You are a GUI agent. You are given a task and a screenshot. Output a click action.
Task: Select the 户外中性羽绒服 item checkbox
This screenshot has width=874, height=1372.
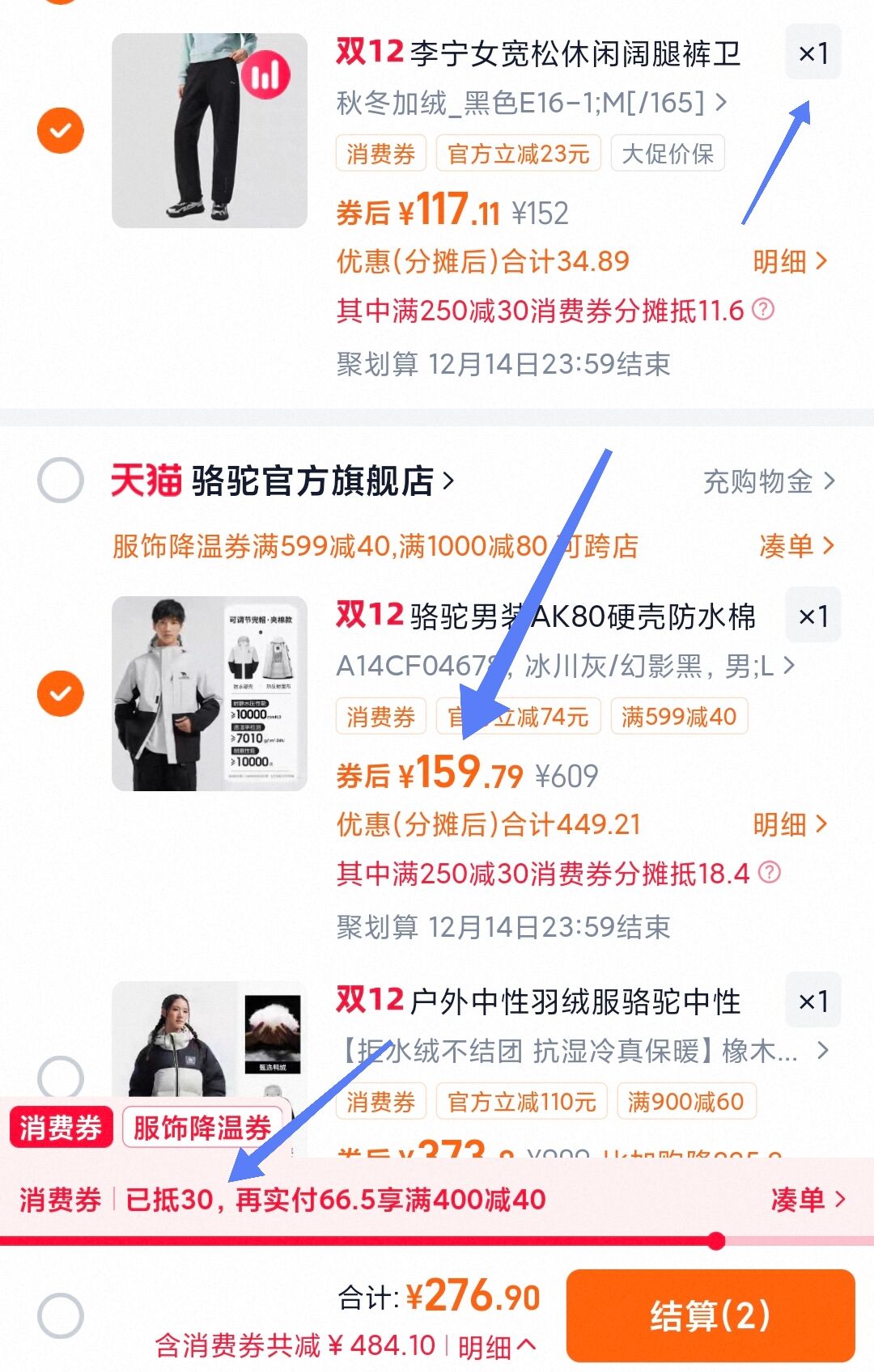61,1078
